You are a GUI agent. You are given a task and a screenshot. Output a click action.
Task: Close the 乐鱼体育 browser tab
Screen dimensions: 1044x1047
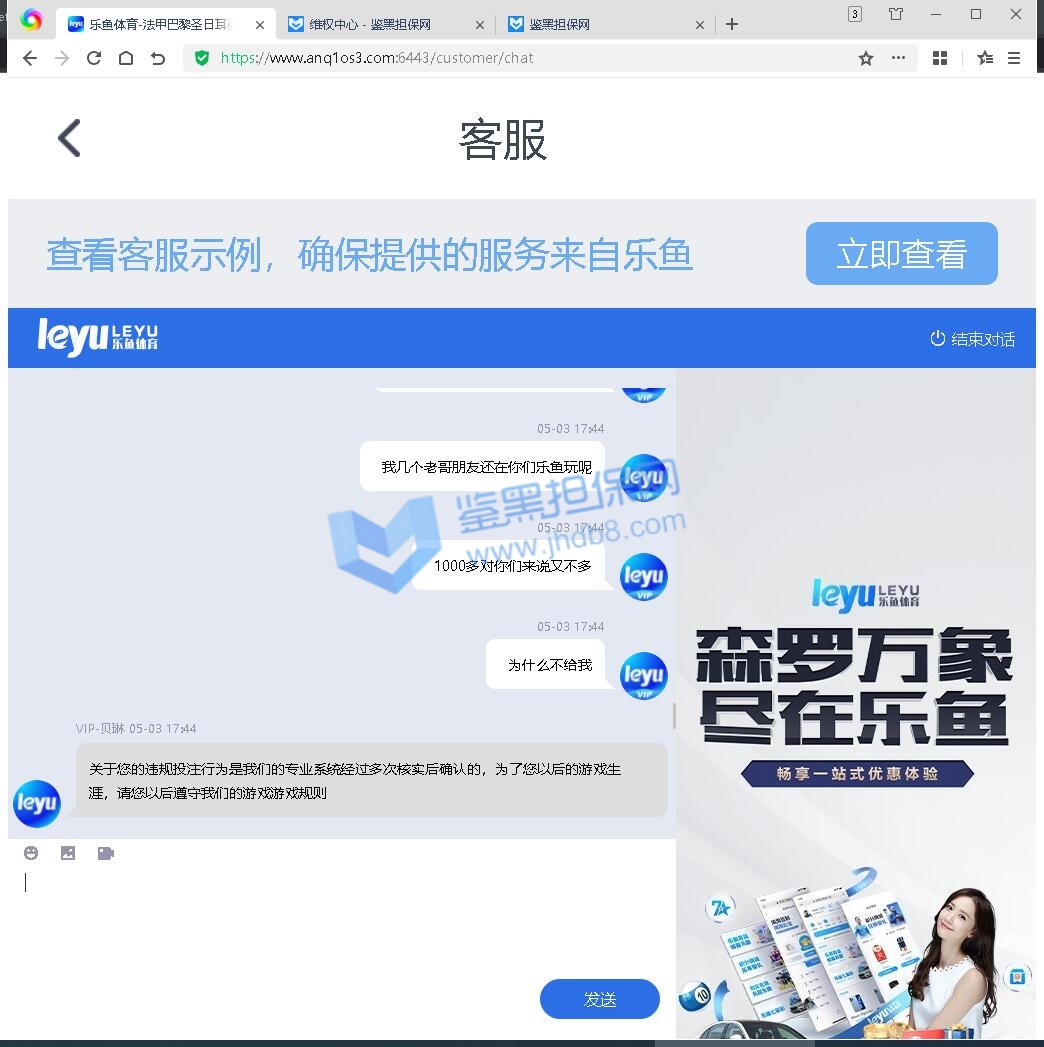tap(258, 25)
